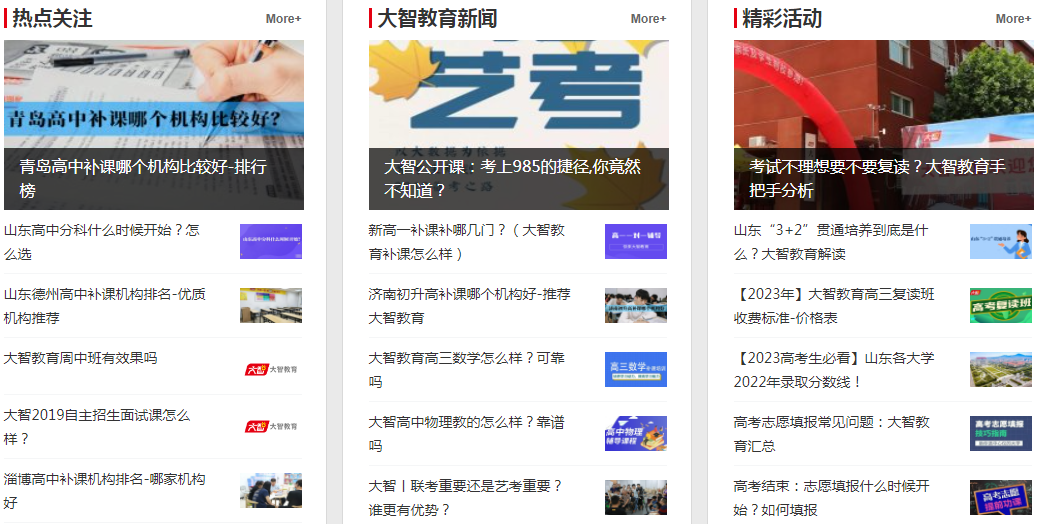Open 大智高中物理教的怎么样 article
This screenshot has width=1044, height=524.
coord(467,433)
